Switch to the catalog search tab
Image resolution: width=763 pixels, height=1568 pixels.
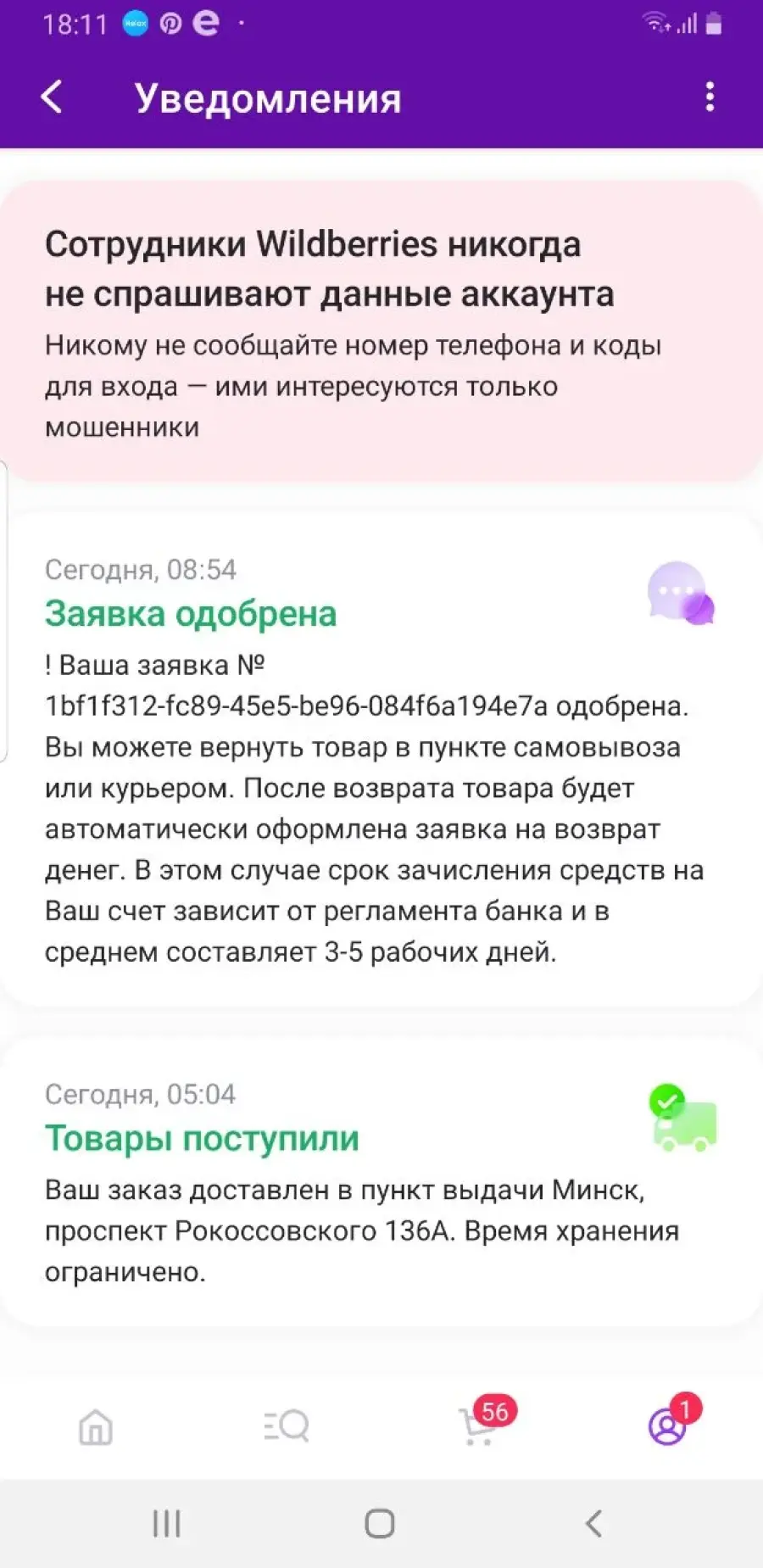point(287,1426)
